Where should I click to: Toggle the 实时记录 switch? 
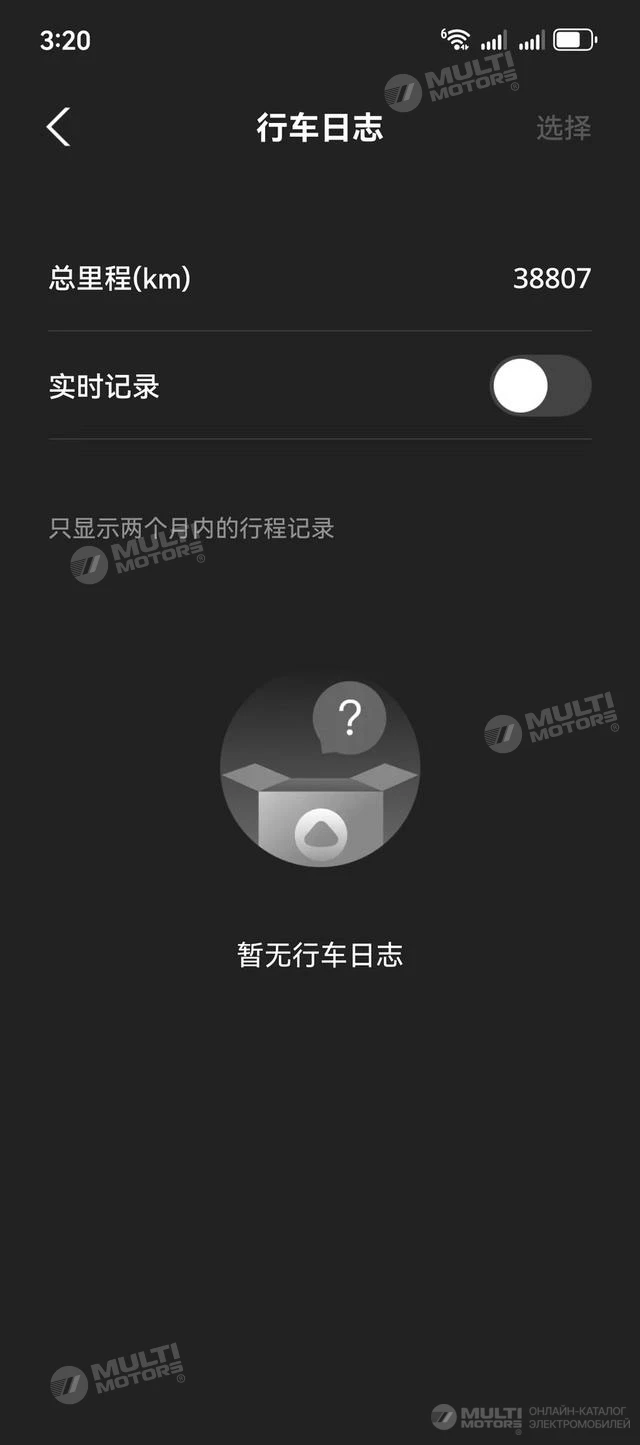(540, 387)
